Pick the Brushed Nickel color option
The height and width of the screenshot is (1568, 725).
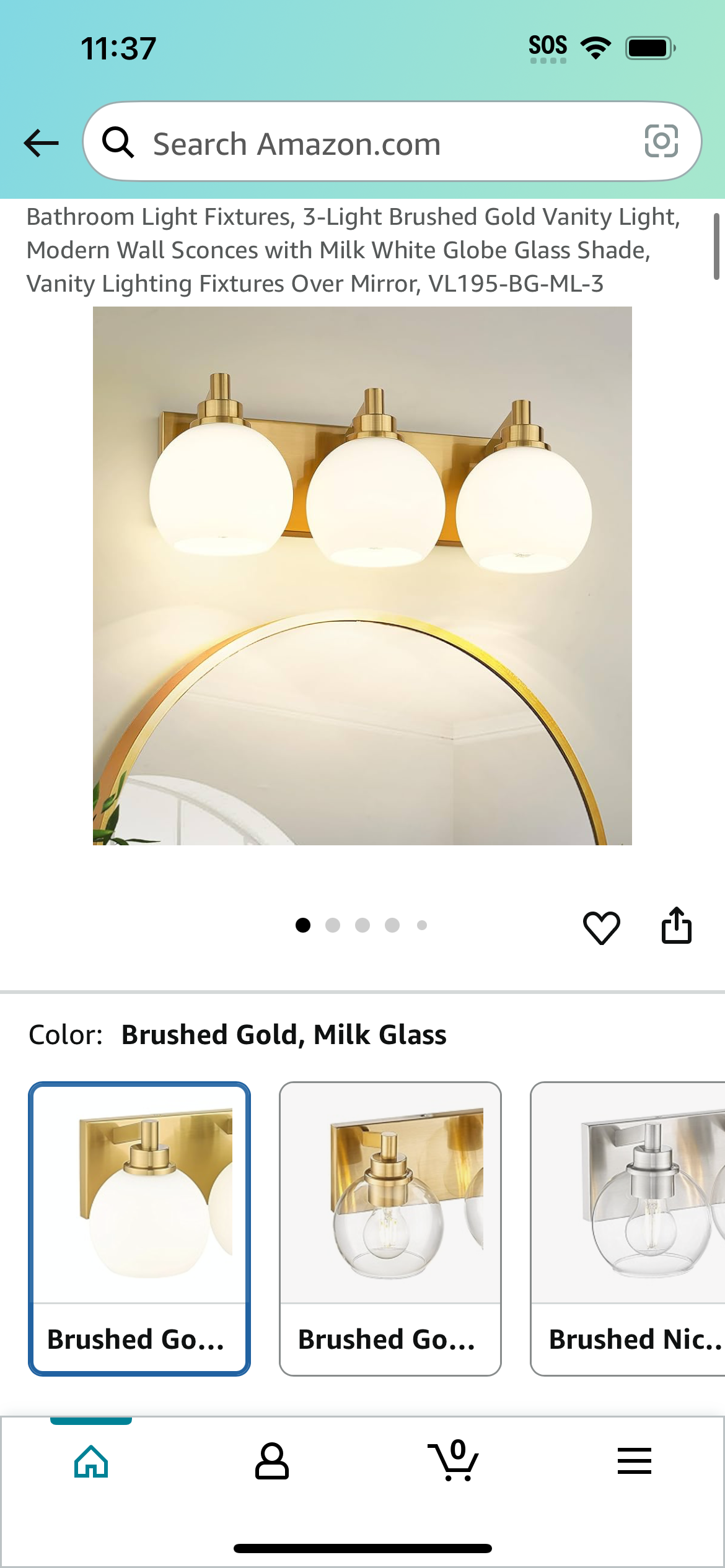point(628,1229)
